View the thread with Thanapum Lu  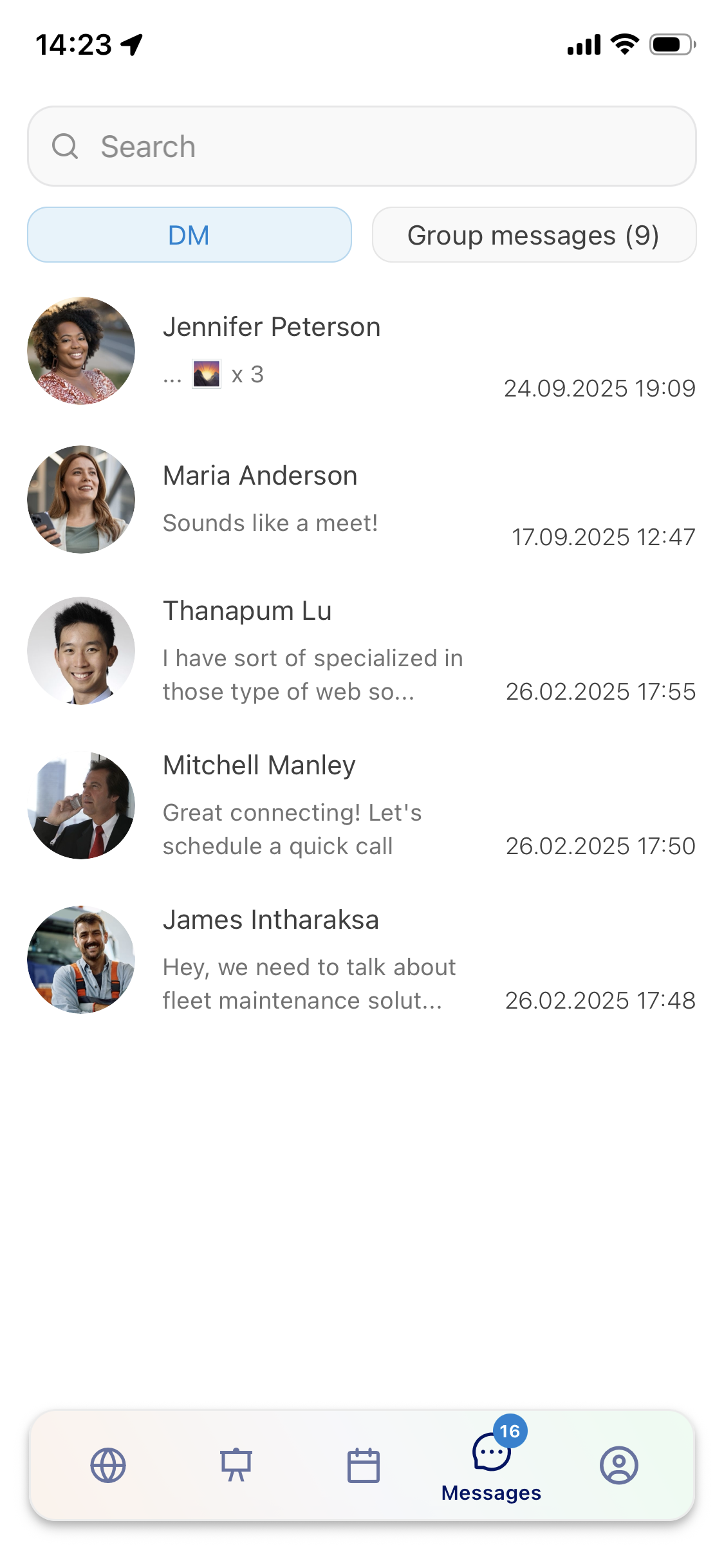click(x=362, y=651)
